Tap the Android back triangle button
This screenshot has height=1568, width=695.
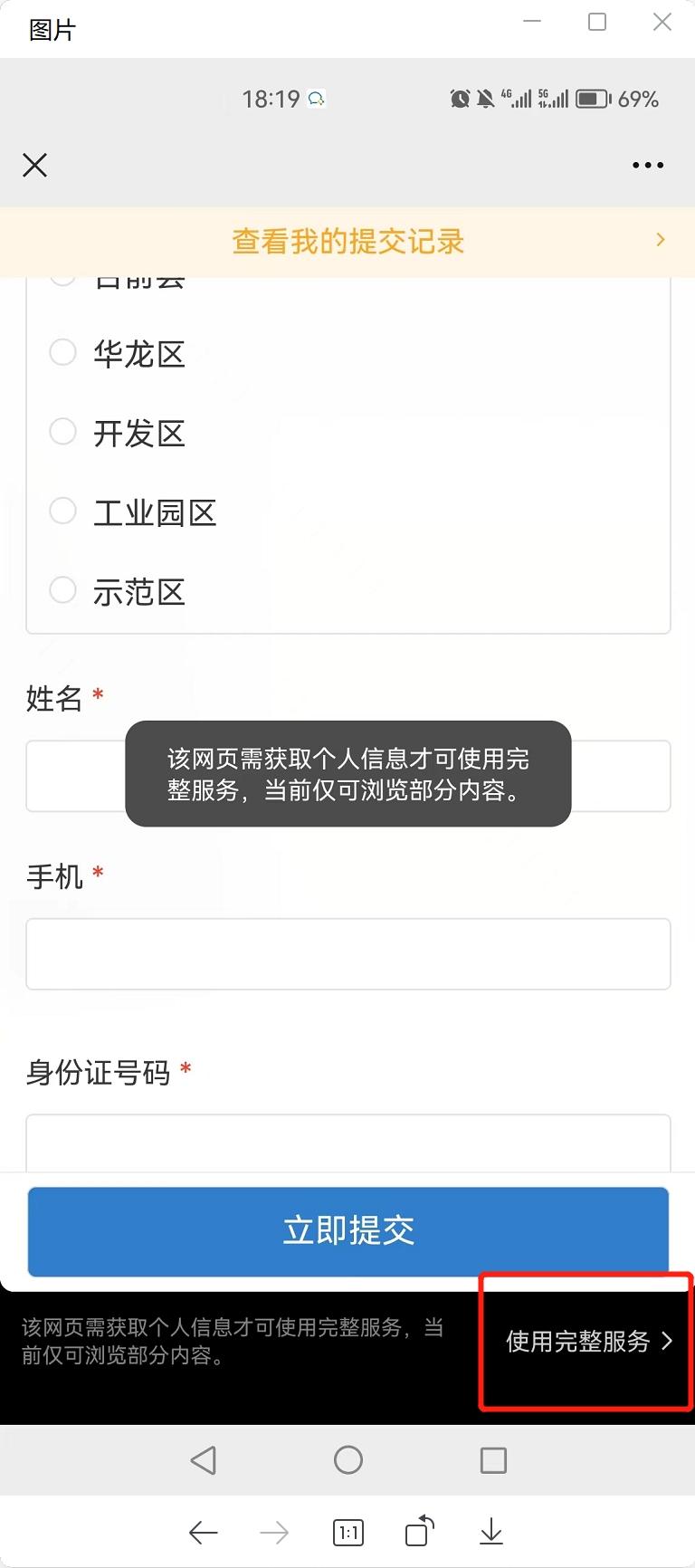tap(203, 1459)
